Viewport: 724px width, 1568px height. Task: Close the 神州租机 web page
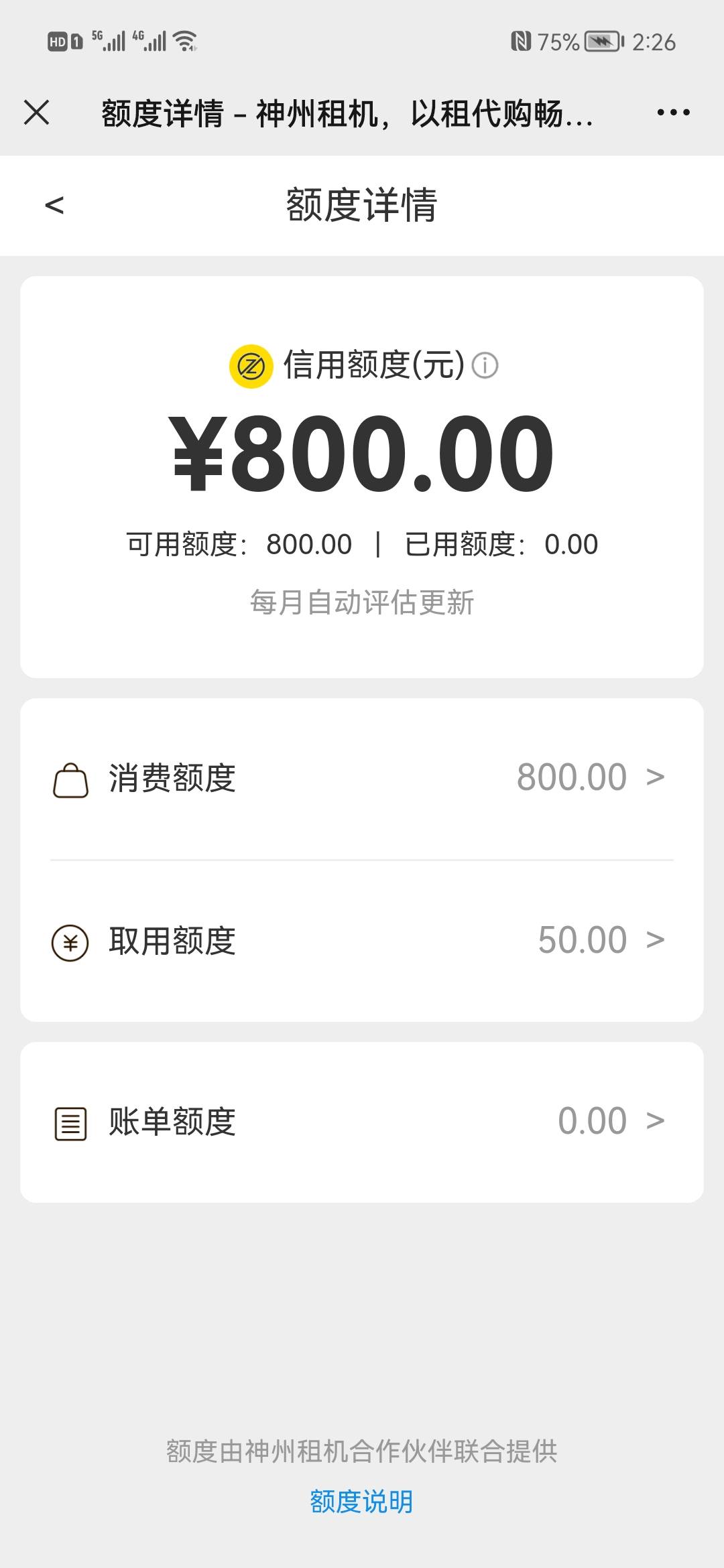(37, 112)
